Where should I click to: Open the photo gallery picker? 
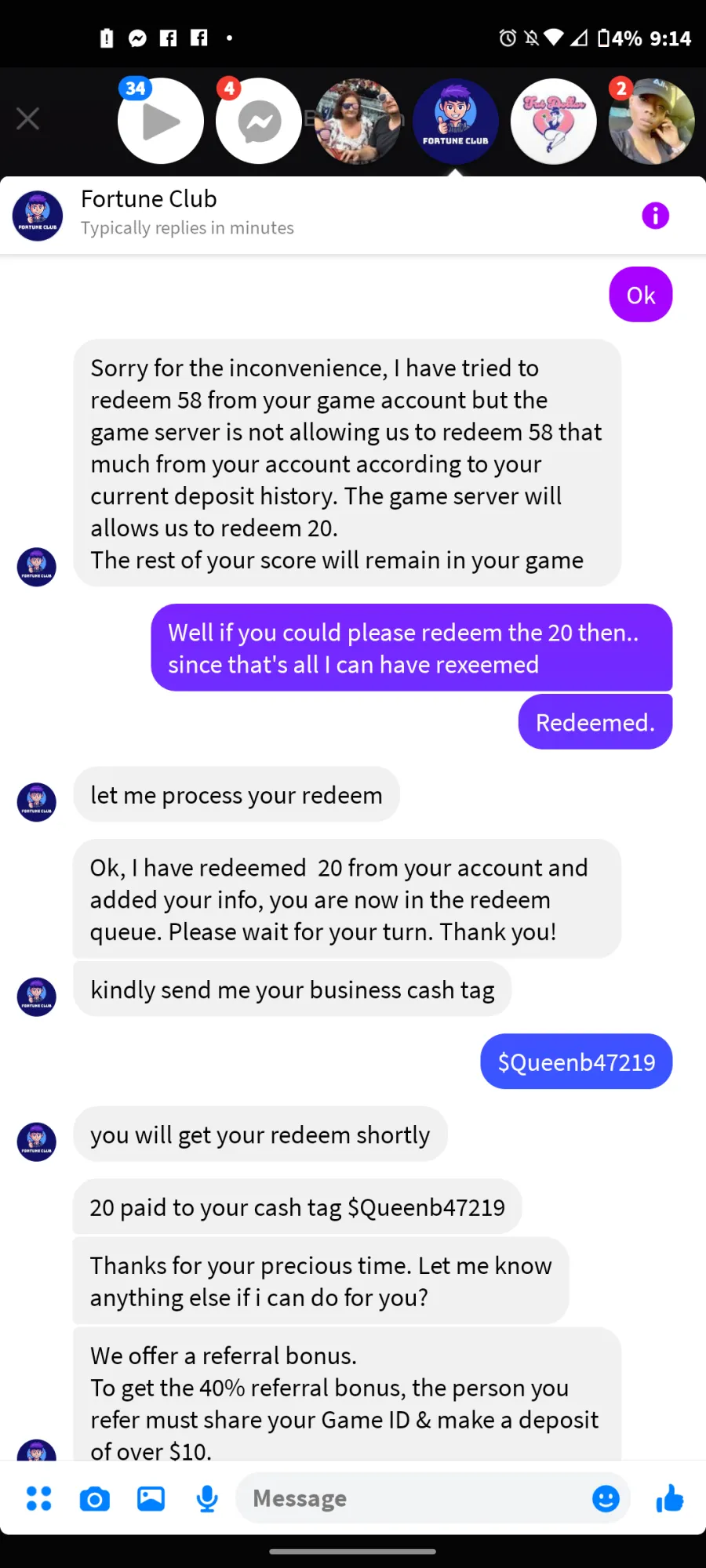pos(151,1498)
